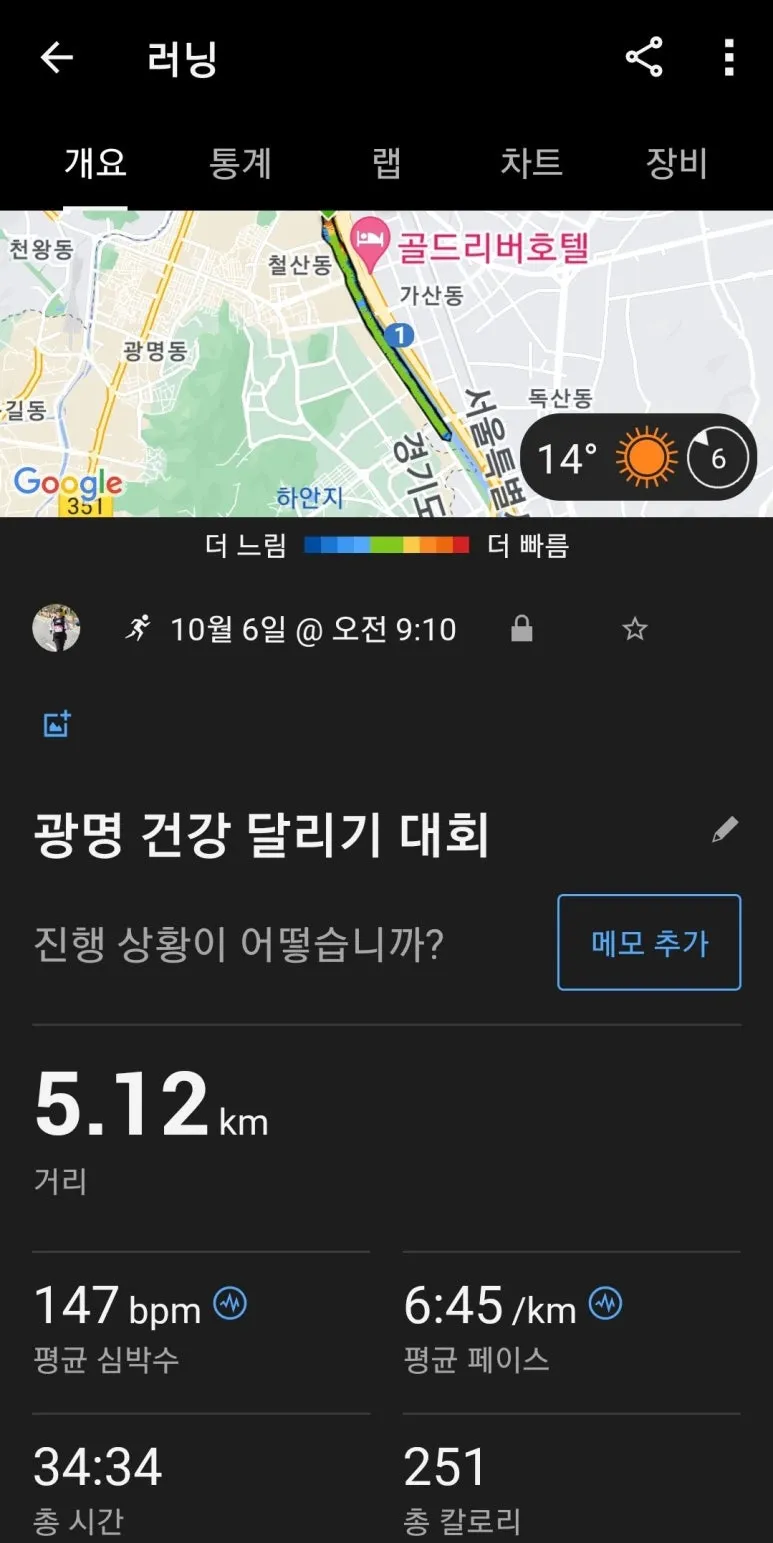Open the 차트 tab
The width and height of the screenshot is (773, 1543).
pos(530,163)
